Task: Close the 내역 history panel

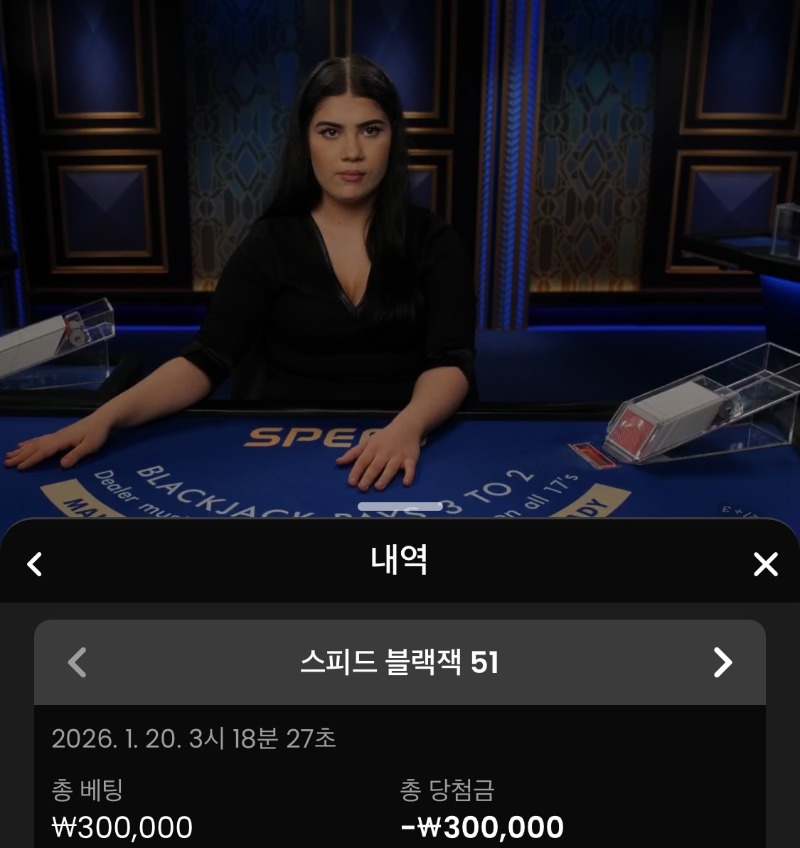Action: tap(765, 565)
